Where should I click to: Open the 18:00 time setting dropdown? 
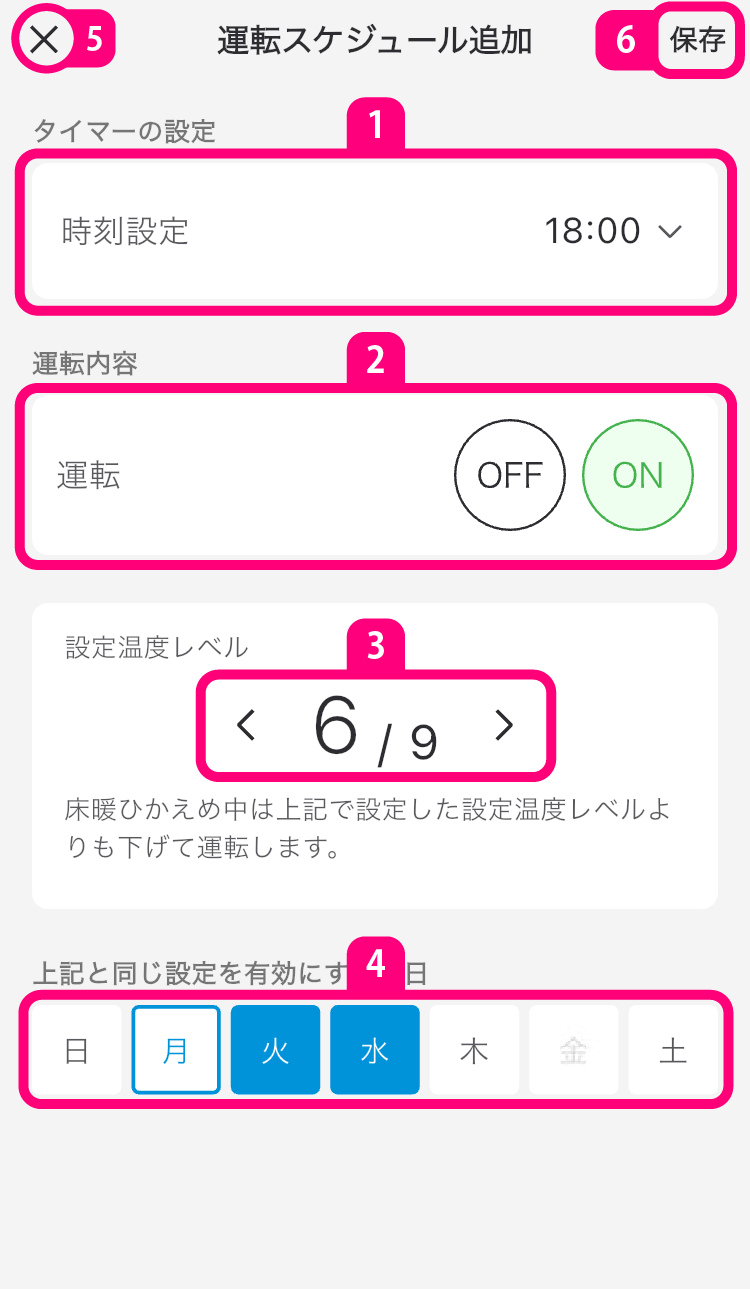pos(612,231)
